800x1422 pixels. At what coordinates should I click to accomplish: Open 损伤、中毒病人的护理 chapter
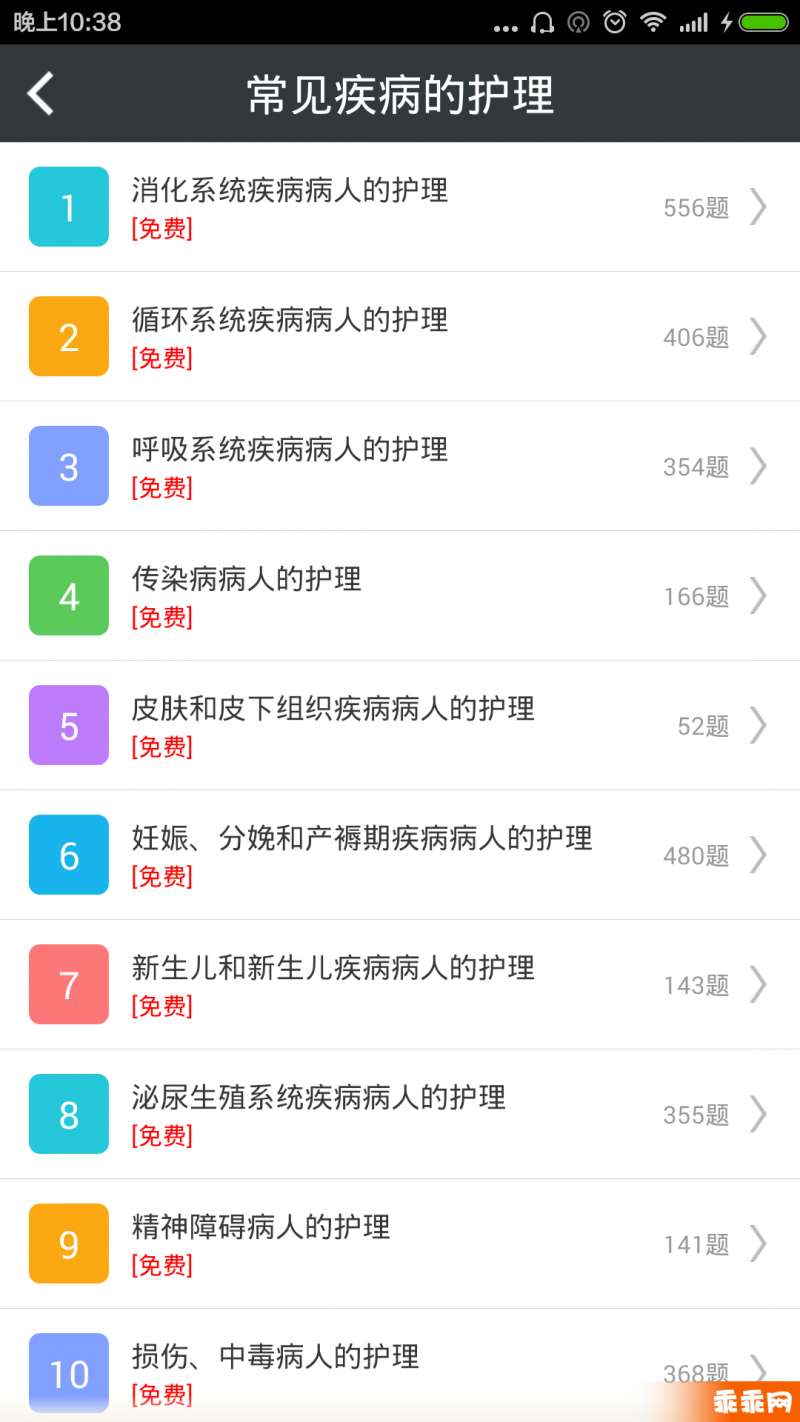400,1366
